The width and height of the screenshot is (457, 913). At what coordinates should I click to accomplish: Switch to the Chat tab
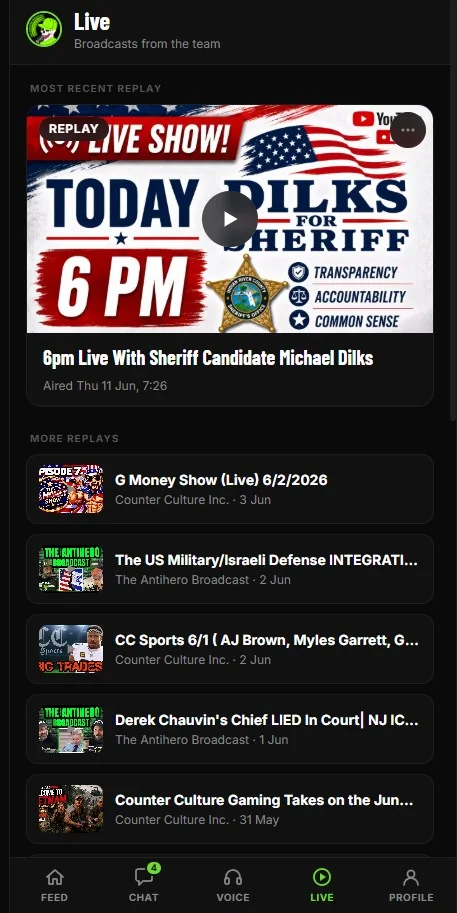coord(143,885)
